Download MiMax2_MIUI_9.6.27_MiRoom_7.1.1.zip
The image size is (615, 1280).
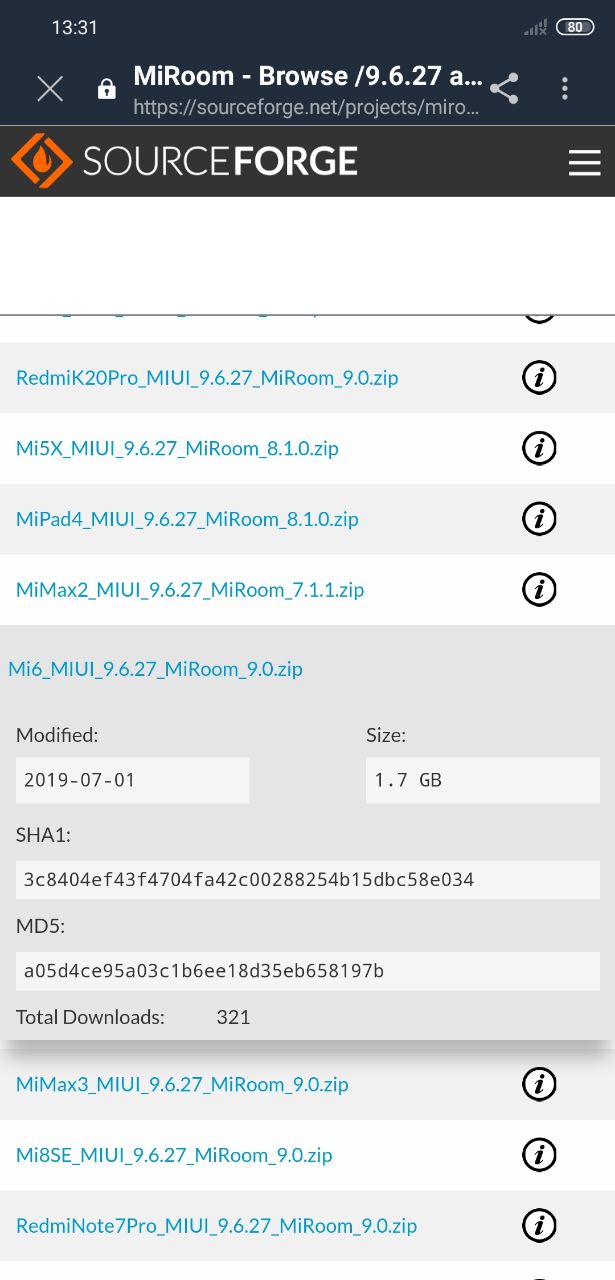190,590
